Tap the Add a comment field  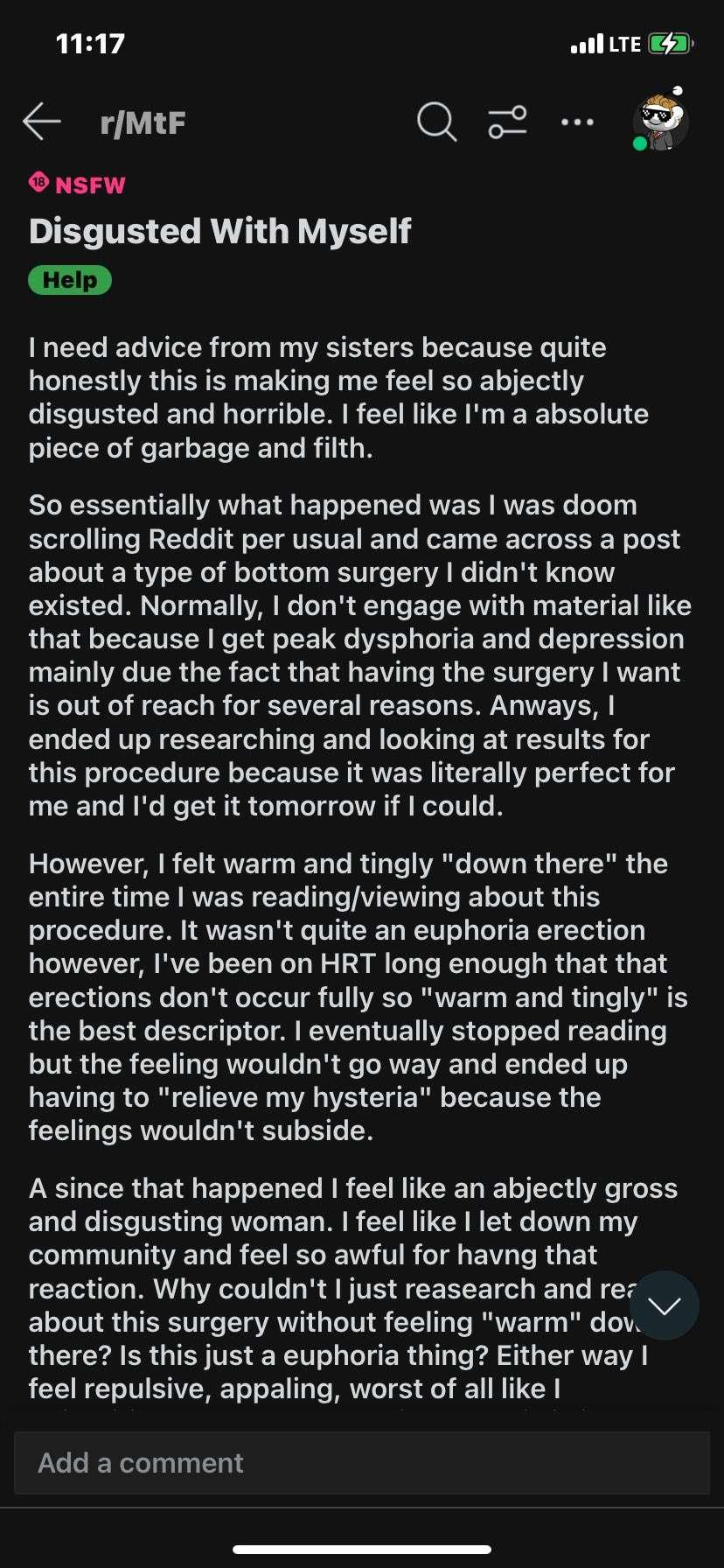pos(361,1463)
